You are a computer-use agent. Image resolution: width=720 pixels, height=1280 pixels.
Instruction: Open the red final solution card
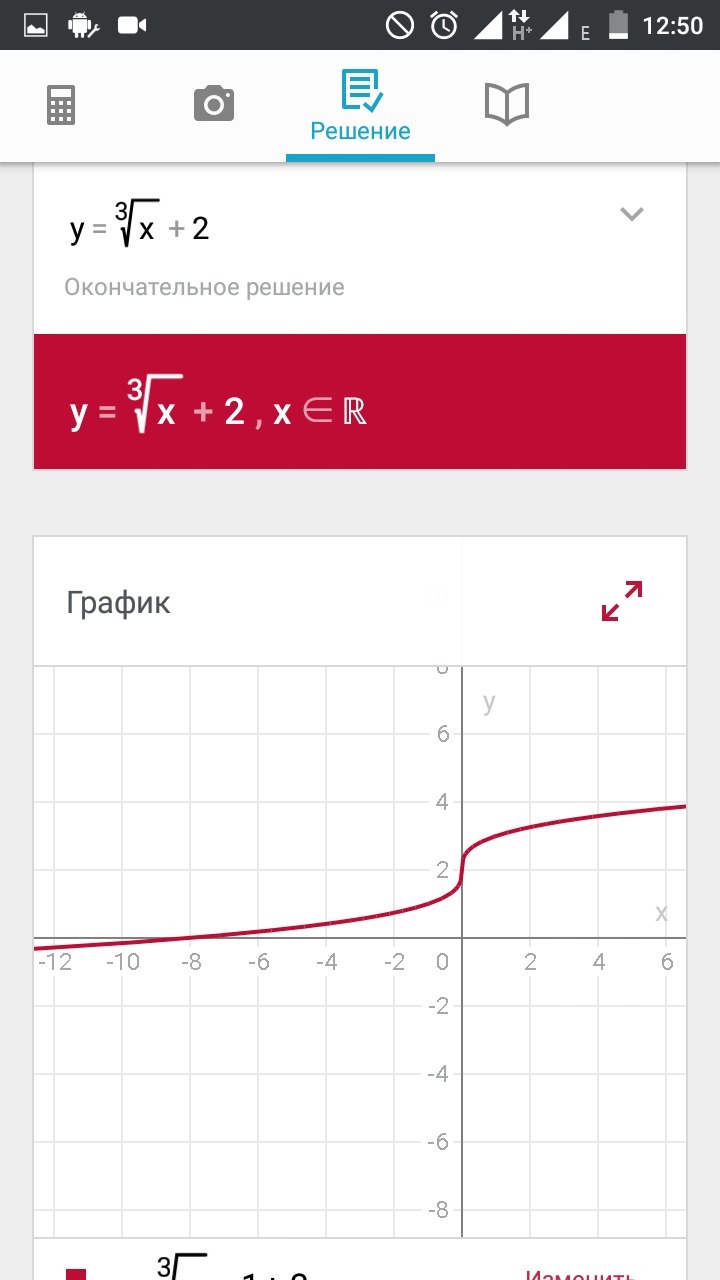point(360,402)
